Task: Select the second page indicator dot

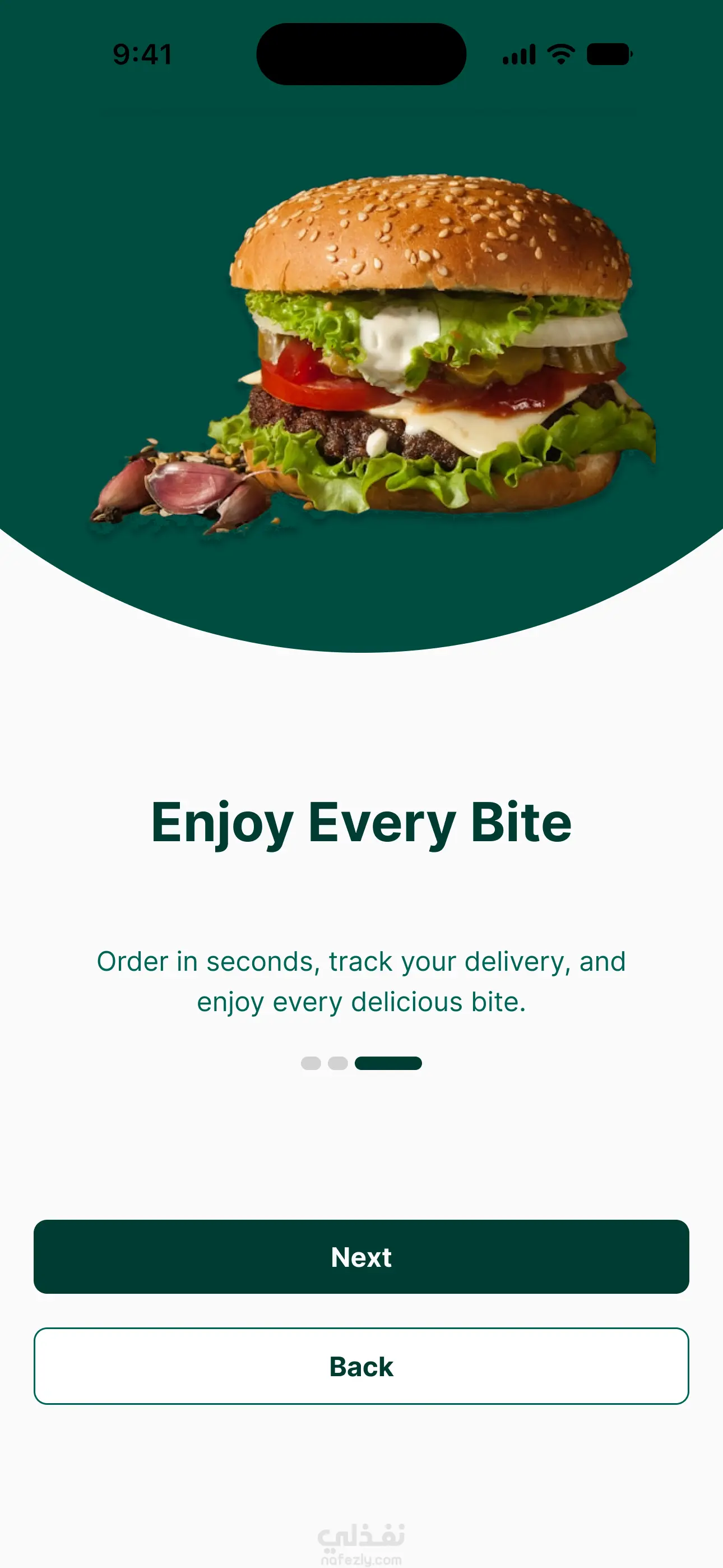Action: pos(338,1063)
